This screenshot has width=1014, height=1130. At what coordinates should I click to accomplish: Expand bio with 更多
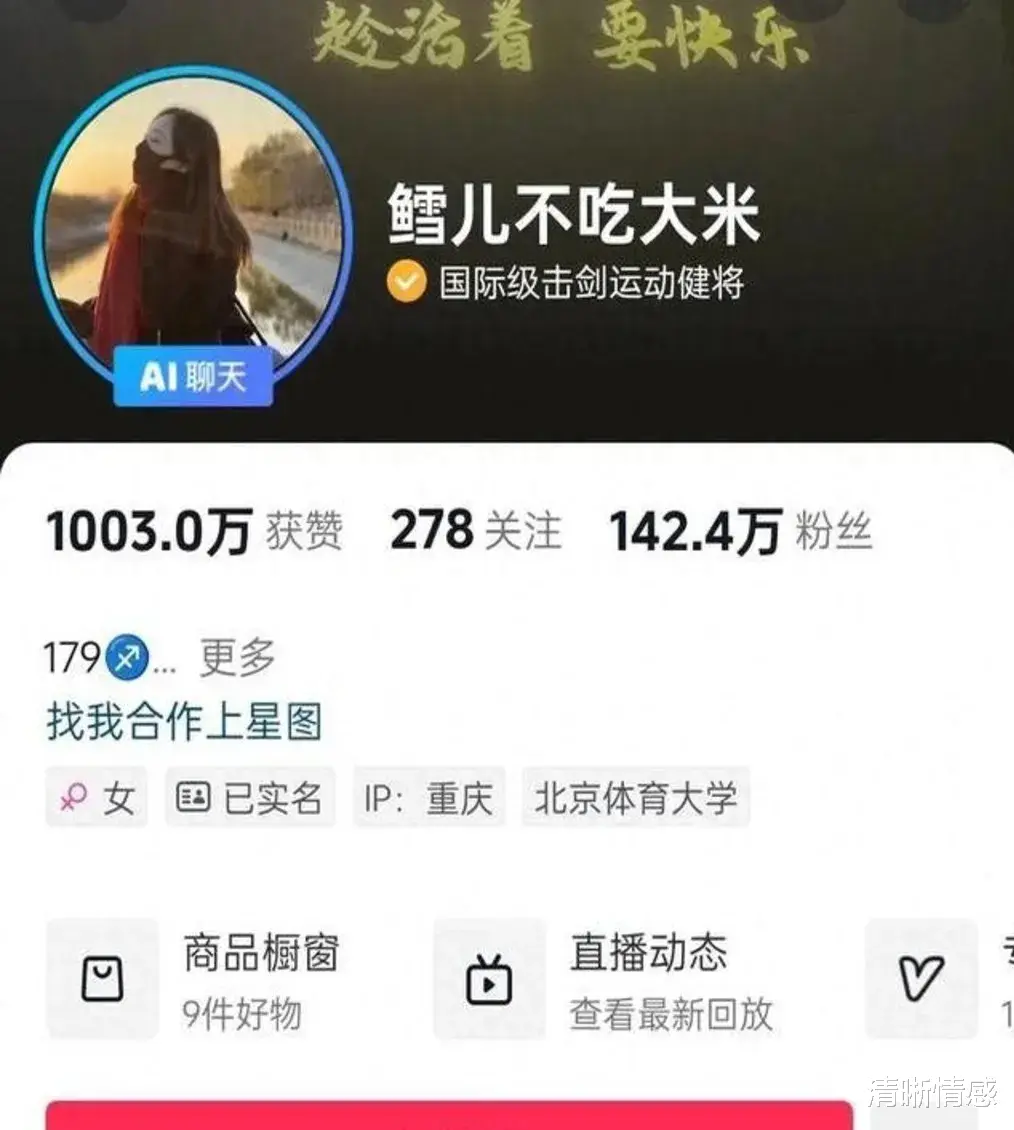[237, 658]
